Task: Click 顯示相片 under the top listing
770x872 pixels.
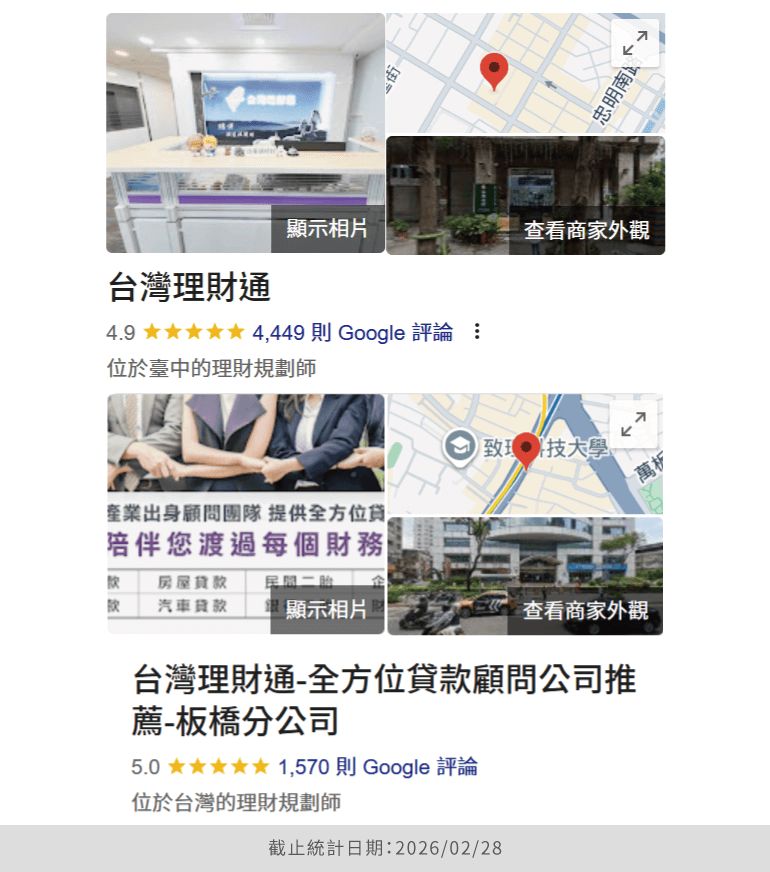Action: click(328, 230)
